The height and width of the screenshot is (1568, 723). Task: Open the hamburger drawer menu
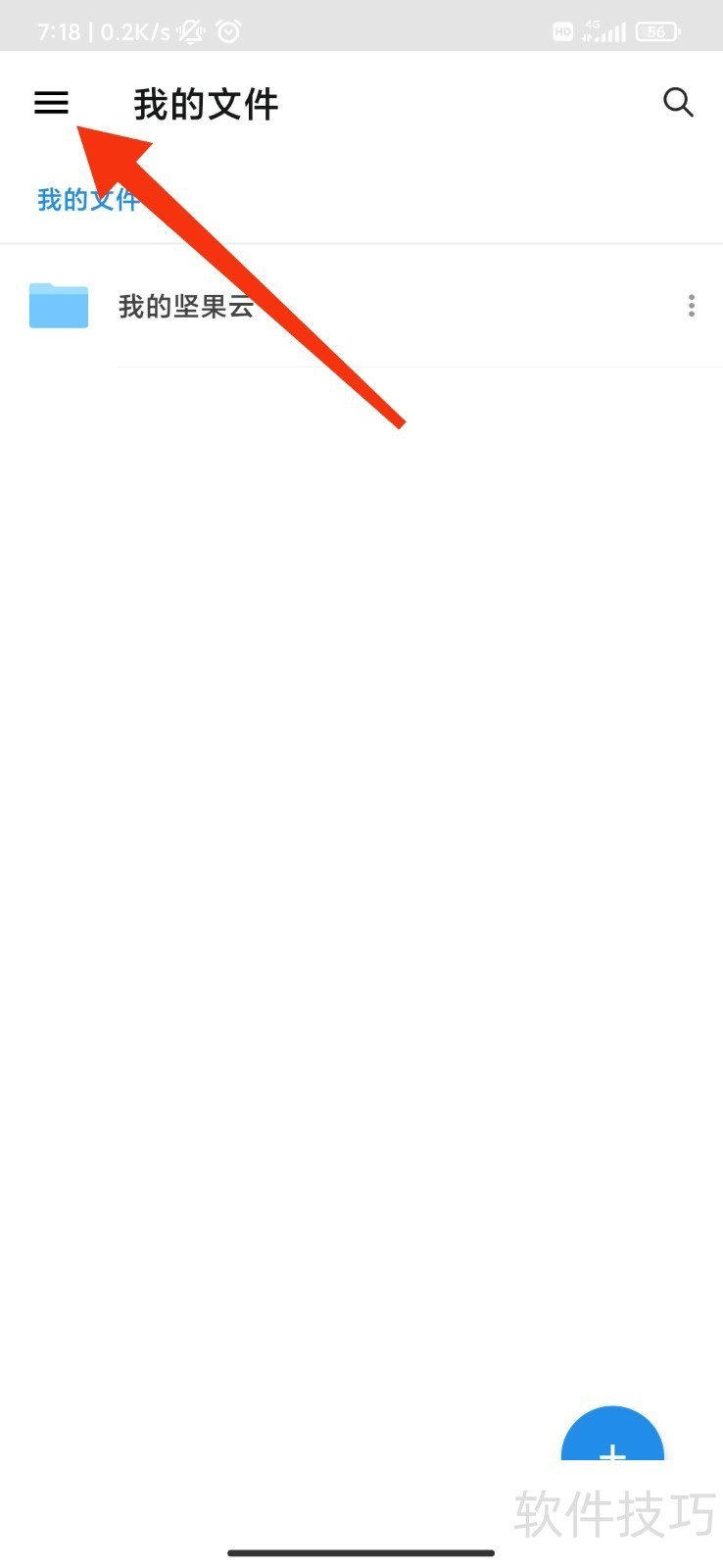(51, 103)
